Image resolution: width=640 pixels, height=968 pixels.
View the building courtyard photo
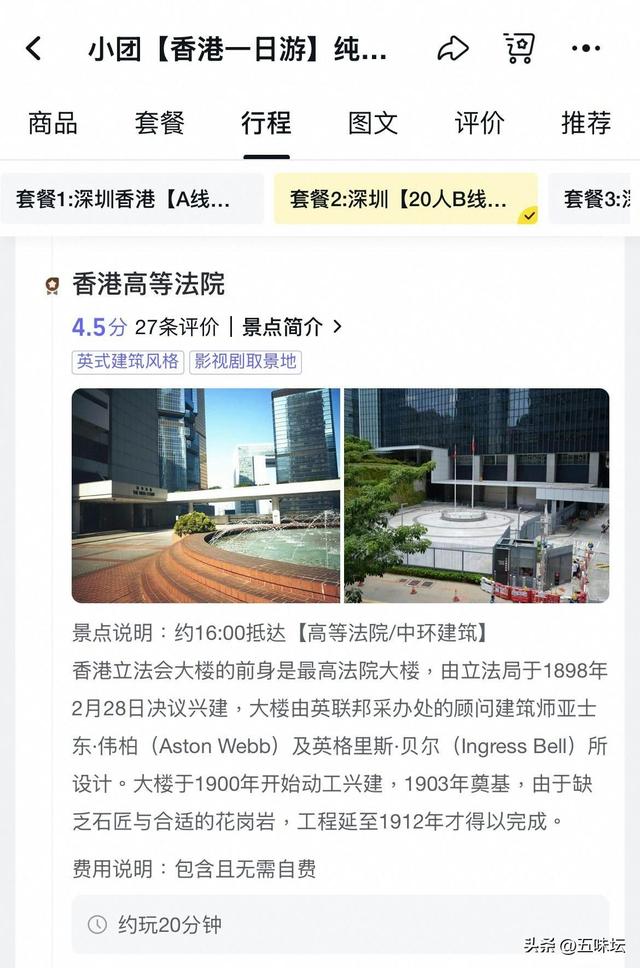(476, 495)
